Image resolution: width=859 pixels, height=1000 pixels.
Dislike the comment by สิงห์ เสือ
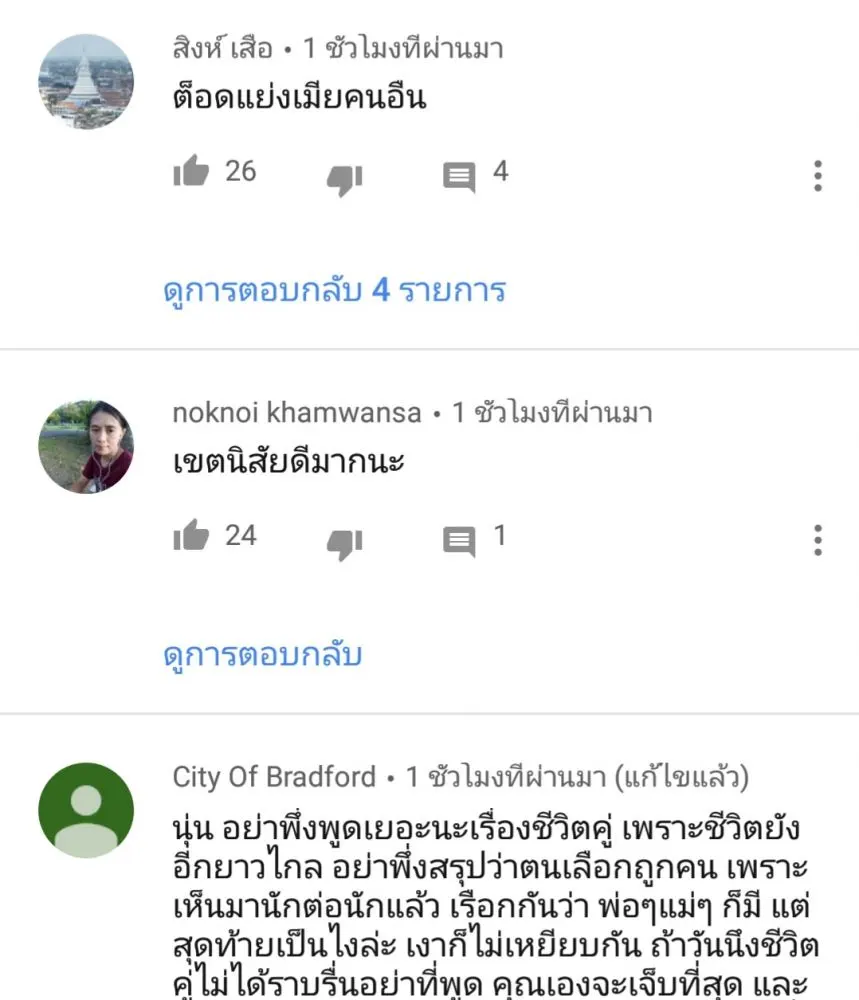coord(345,179)
